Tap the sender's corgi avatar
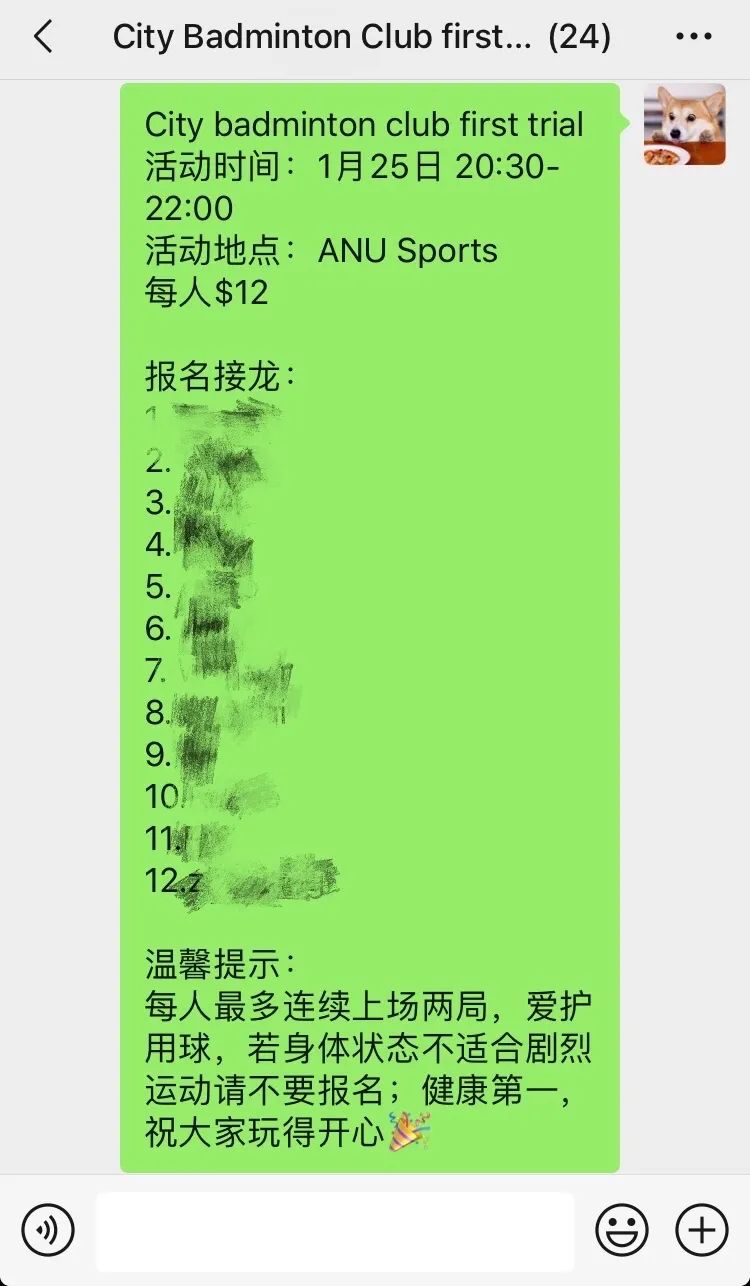The width and height of the screenshot is (750, 1286). (x=685, y=125)
